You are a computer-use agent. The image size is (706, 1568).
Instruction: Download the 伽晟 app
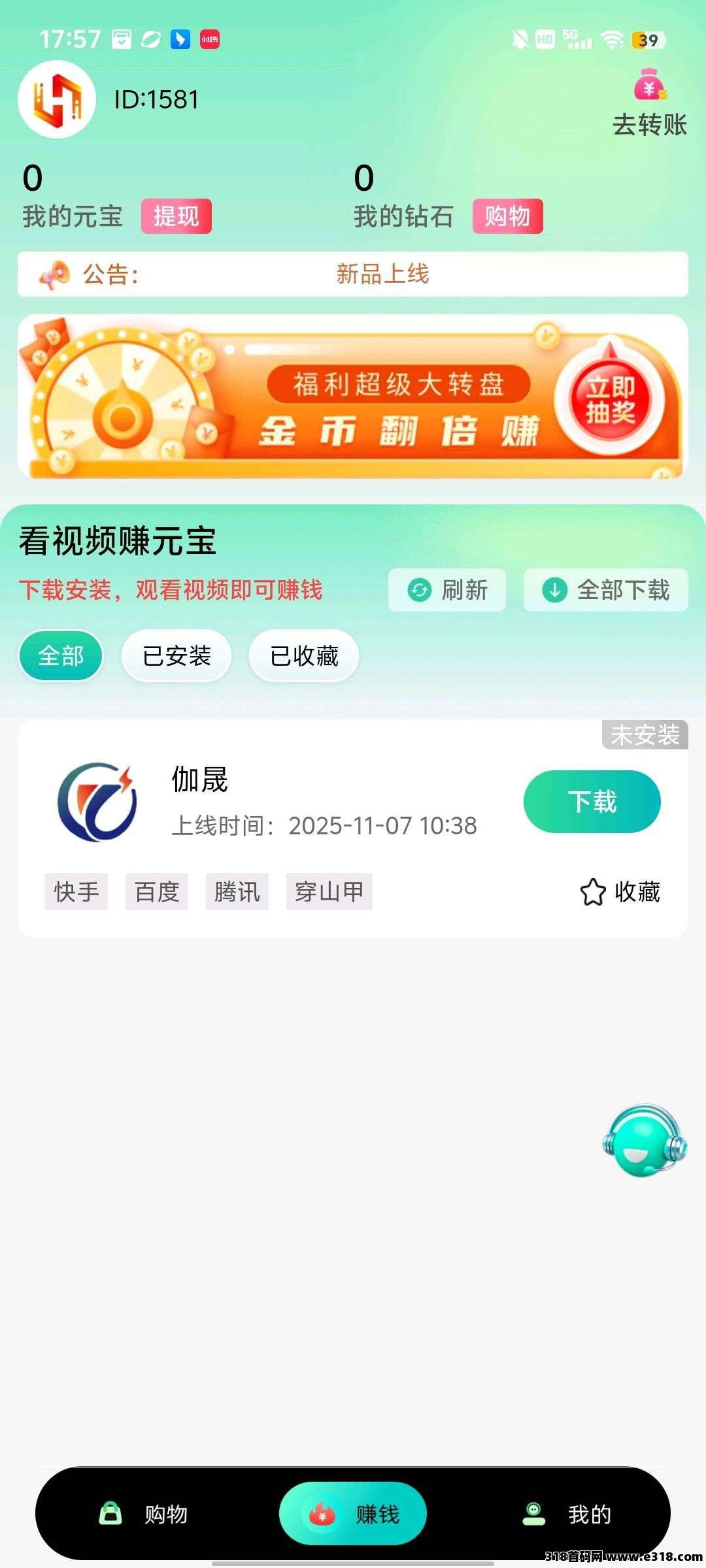(x=592, y=802)
